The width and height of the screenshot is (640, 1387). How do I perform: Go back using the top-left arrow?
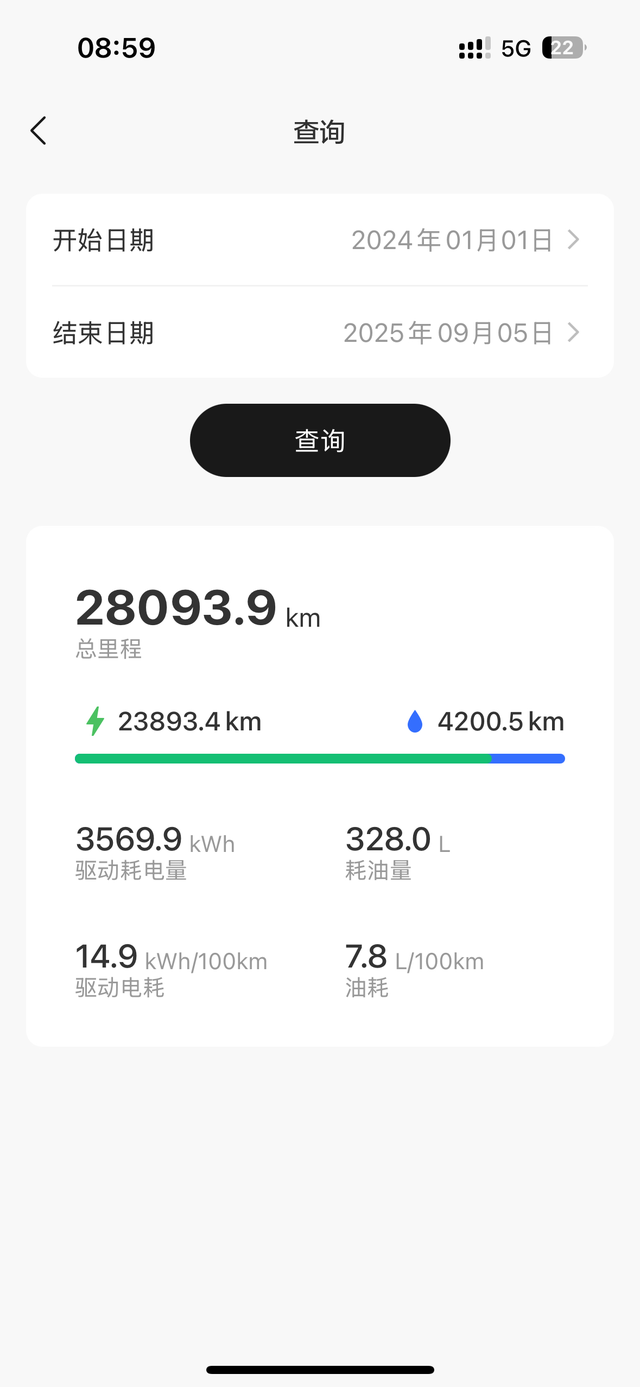38,131
